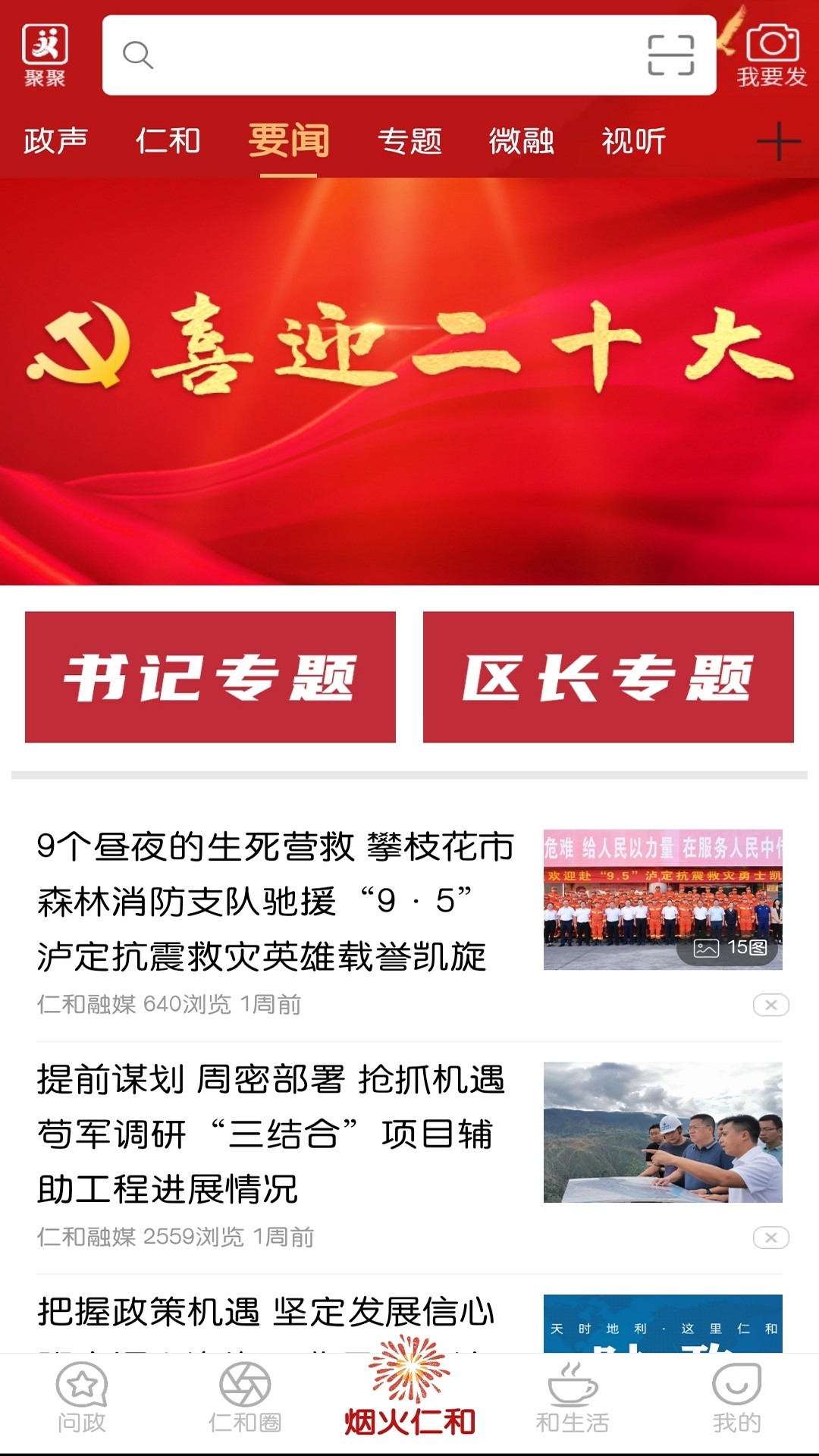Switch to the 微融 tab
This screenshot has height=1456, width=819.
point(521,141)
